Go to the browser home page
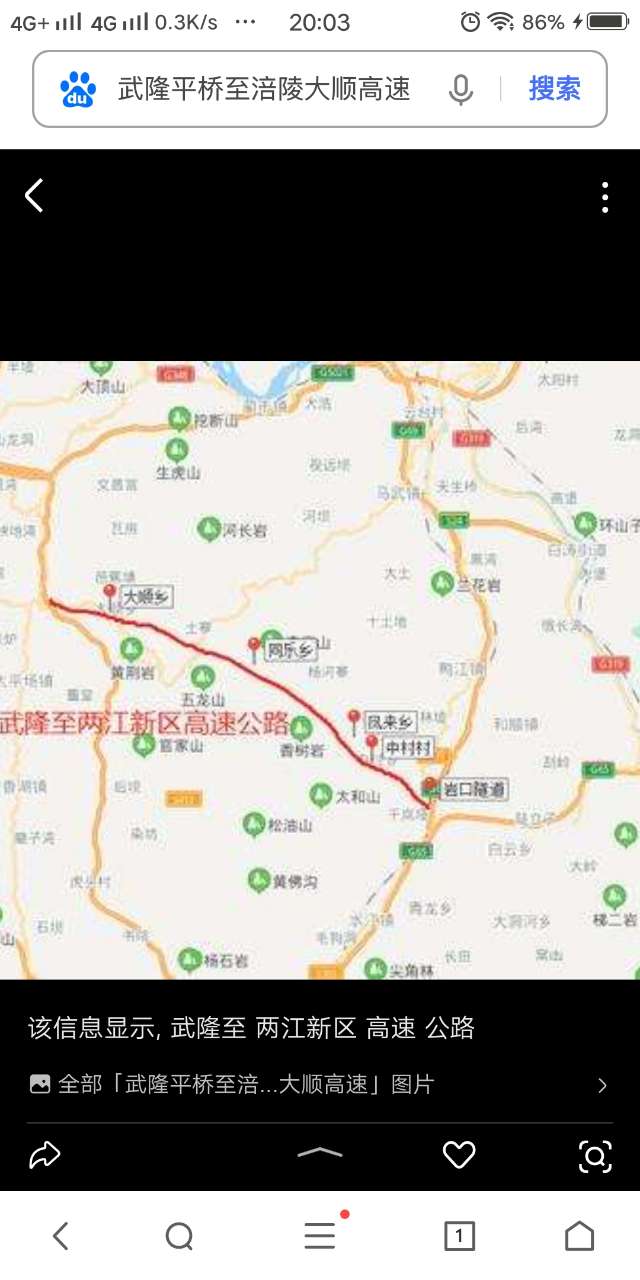The height and width of the screenshot is (1280, 640). [x=579, y=1237]
